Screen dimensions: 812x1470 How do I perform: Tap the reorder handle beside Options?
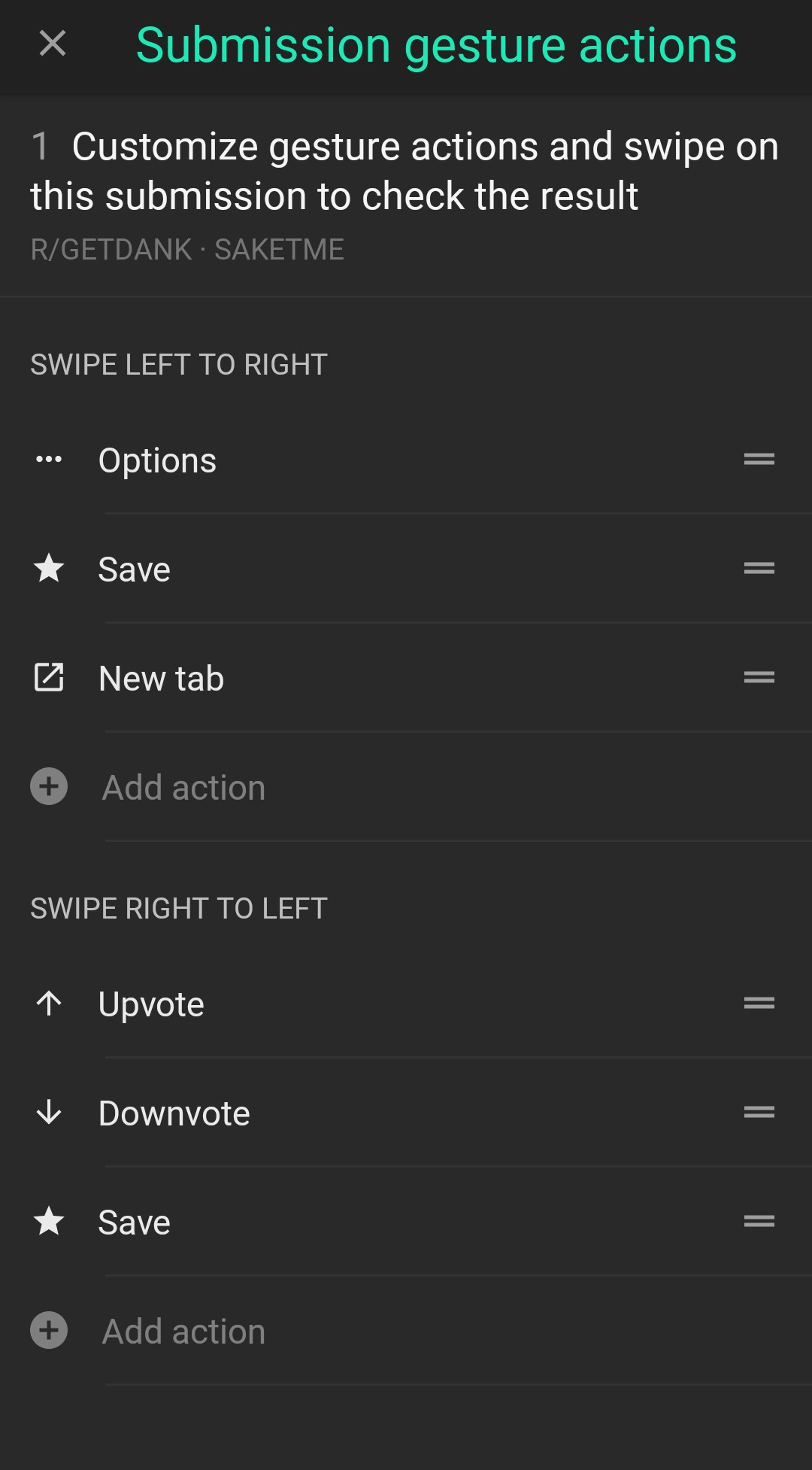(759, 459)
